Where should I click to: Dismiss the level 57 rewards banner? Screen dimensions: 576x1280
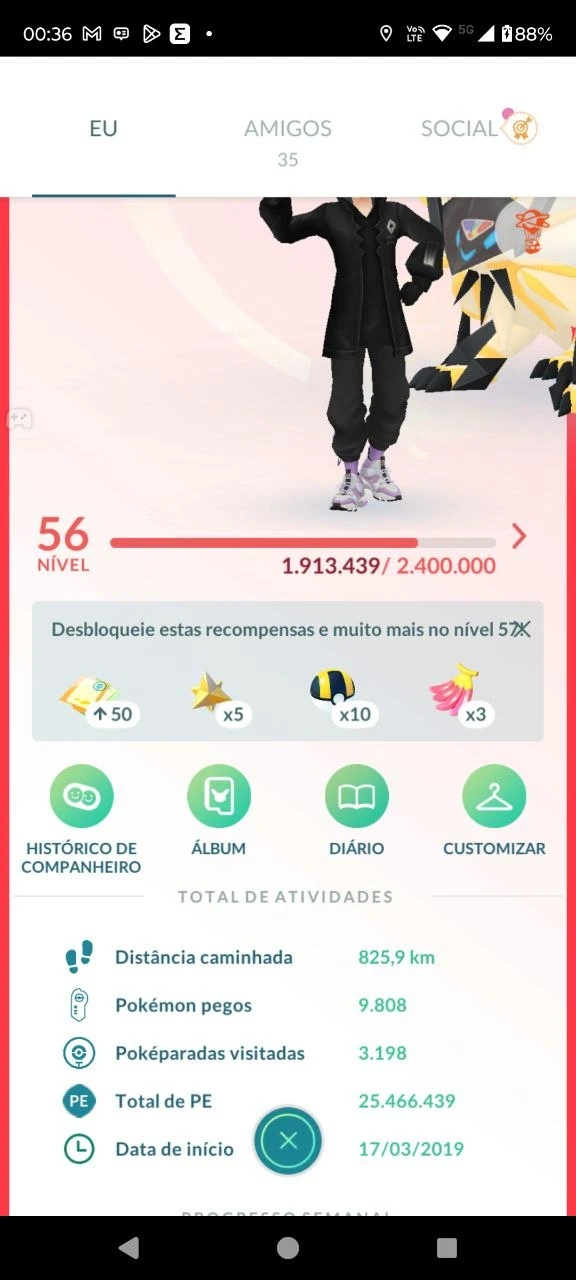click(520, 629)
